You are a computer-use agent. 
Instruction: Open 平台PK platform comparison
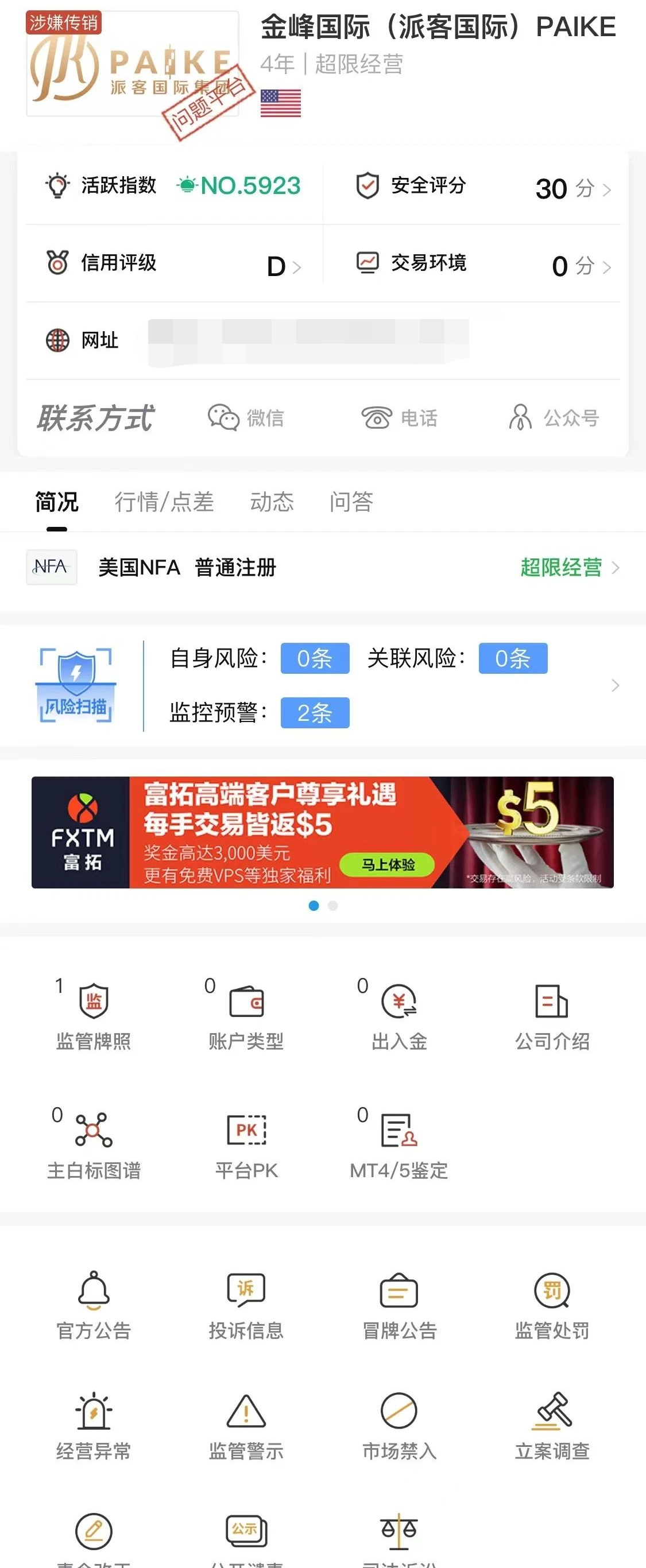pyautogui.click(x=246, y=1148)
